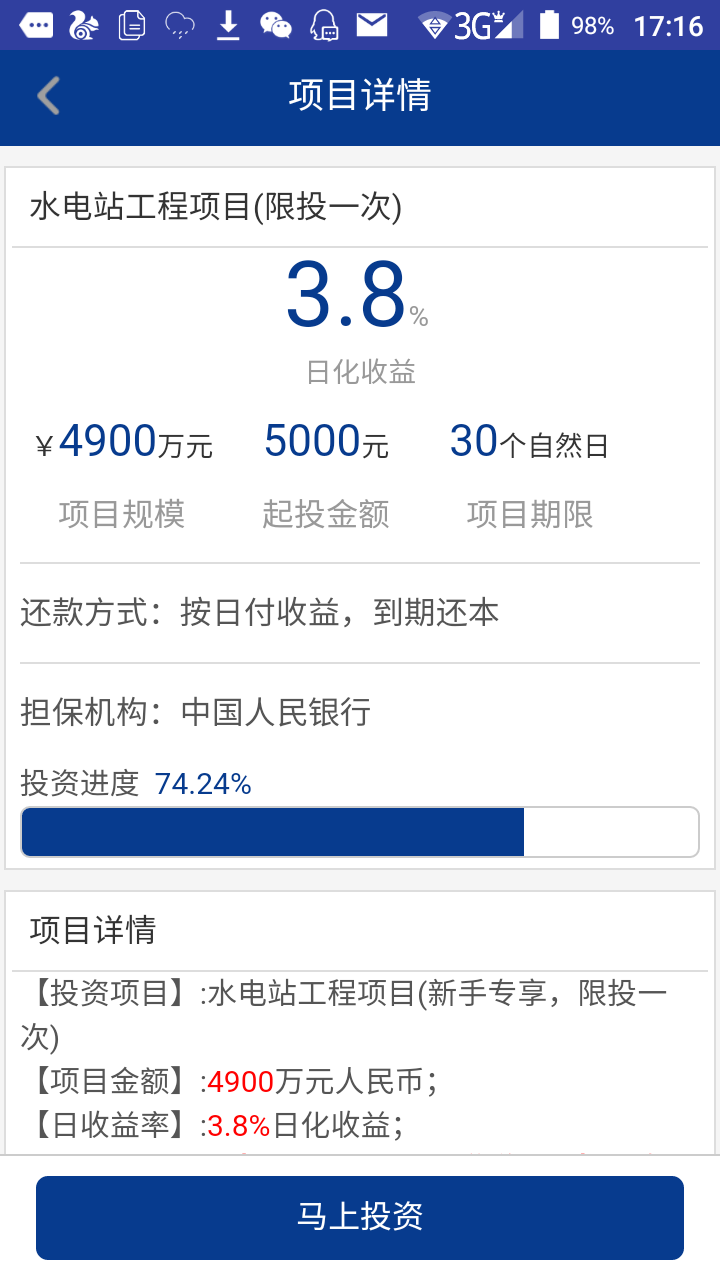Go back using the header arrow
720x1280 pixels.
[48, 96]
